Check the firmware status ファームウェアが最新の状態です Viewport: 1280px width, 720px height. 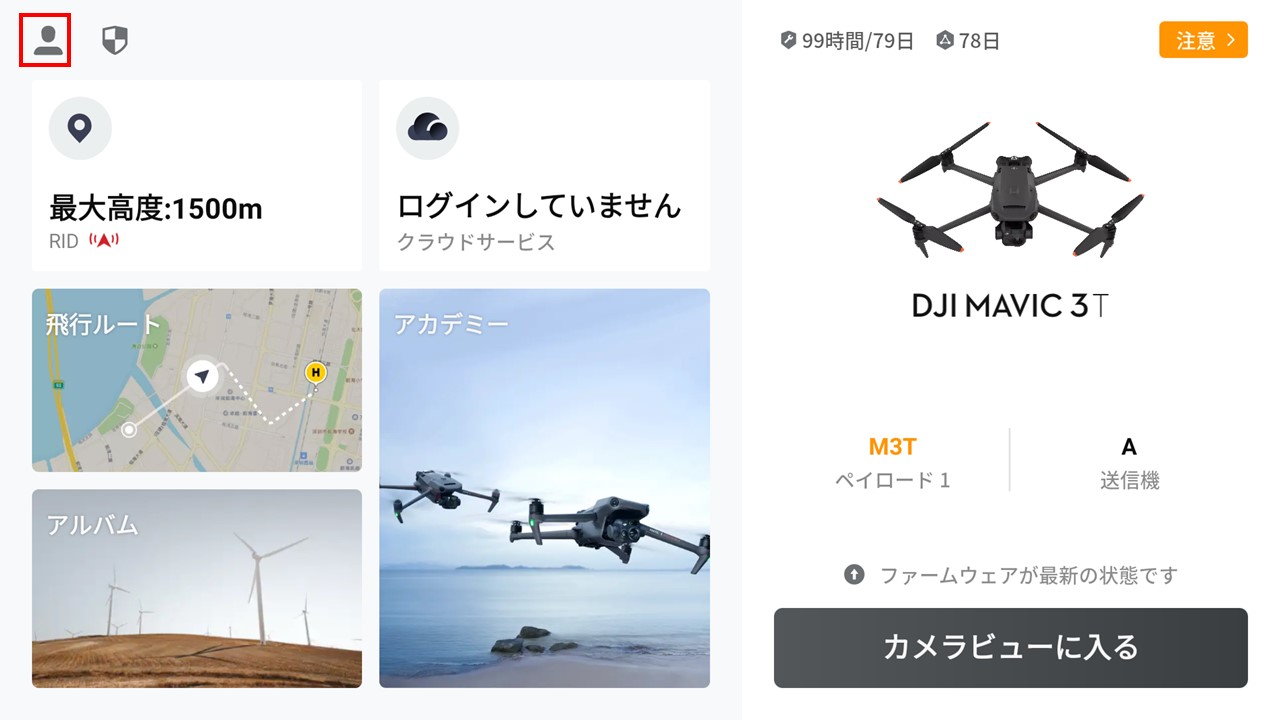pyautogui.click(x=1010, y=575)
